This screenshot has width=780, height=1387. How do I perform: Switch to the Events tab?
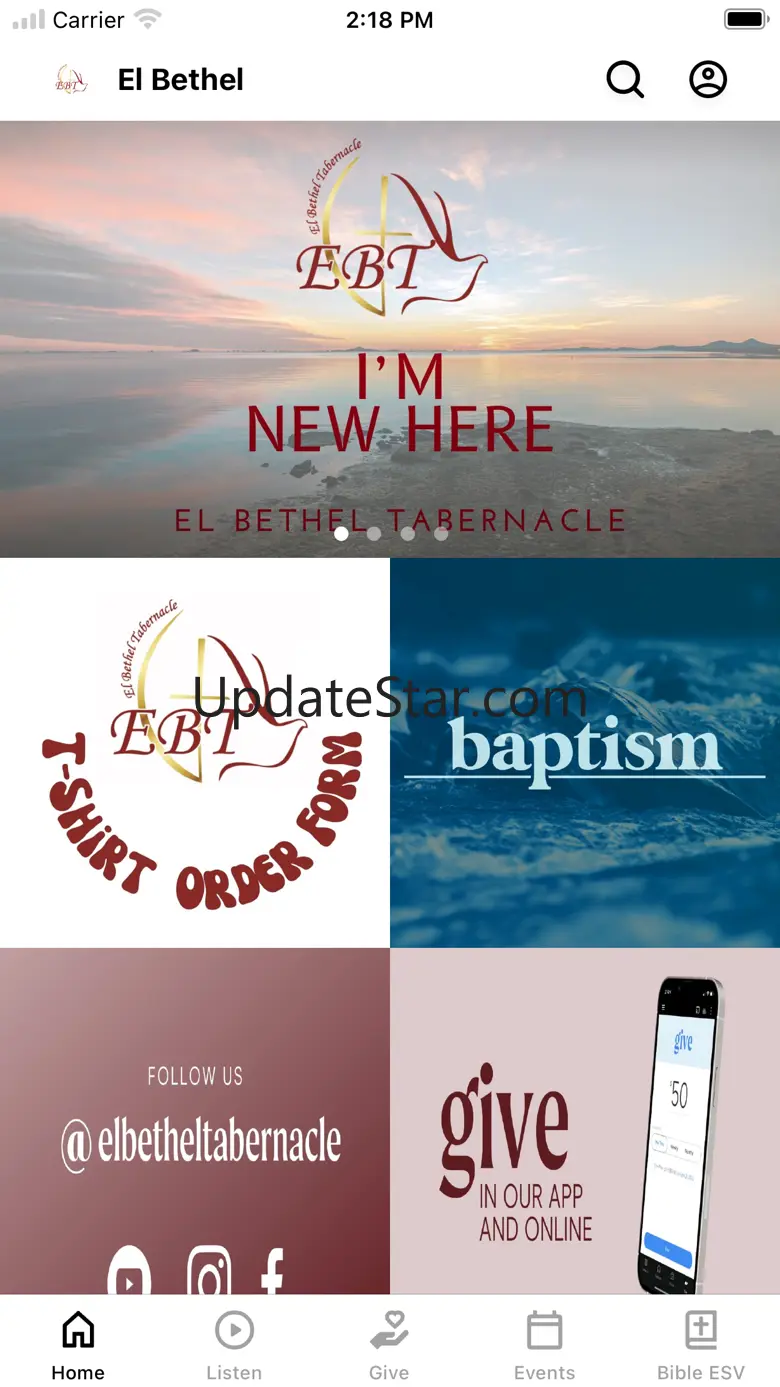[x=545, y=1346]
